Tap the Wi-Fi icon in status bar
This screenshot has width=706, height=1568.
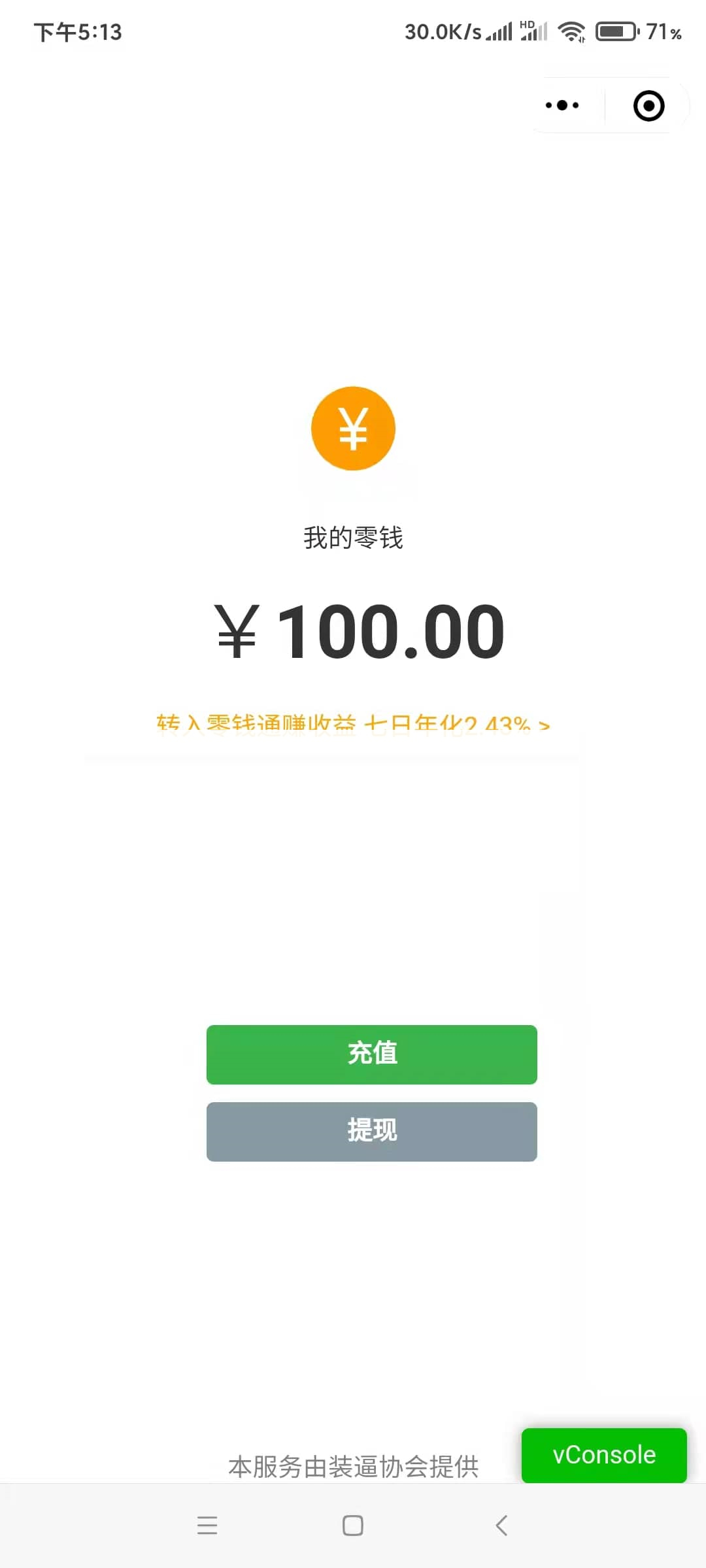(572, 31)
